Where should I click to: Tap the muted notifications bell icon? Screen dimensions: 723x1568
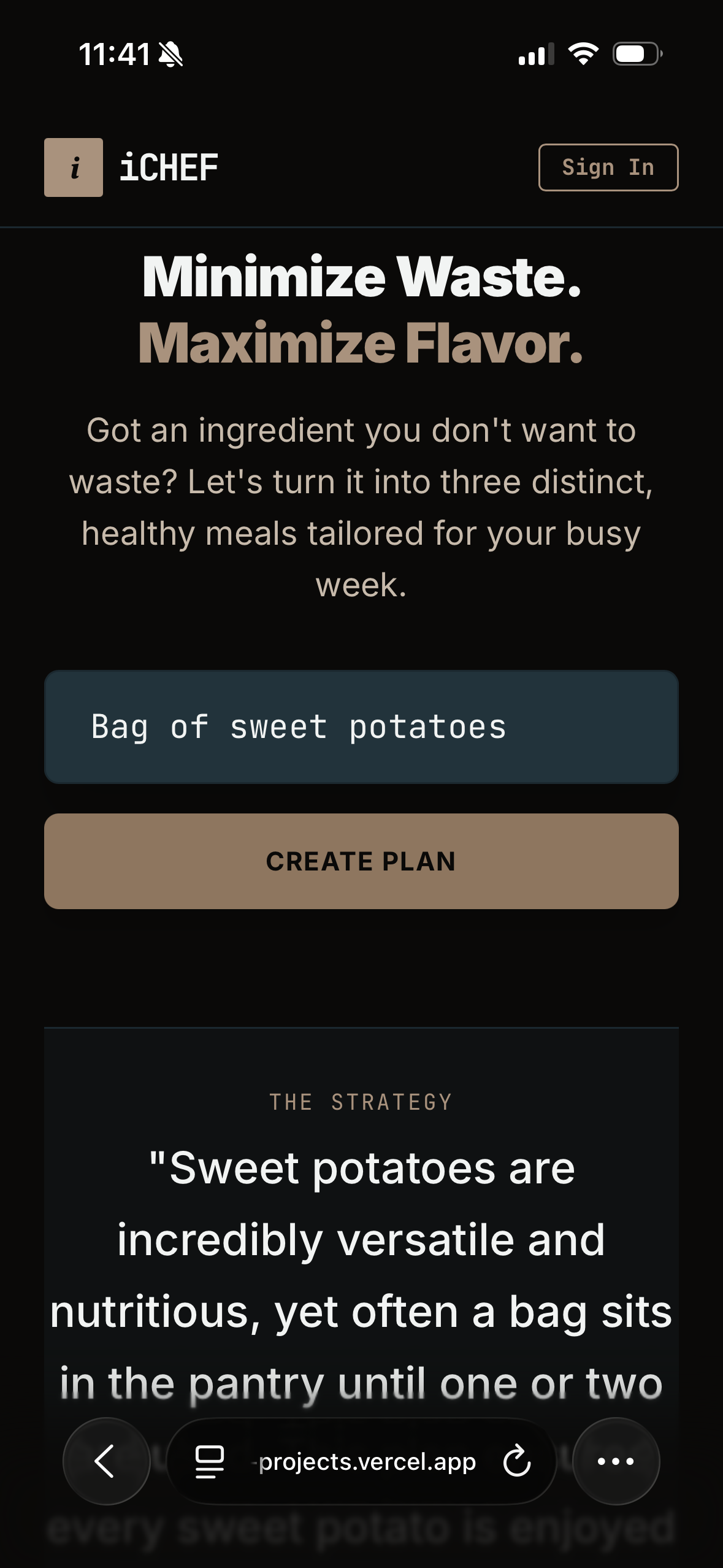170,53
